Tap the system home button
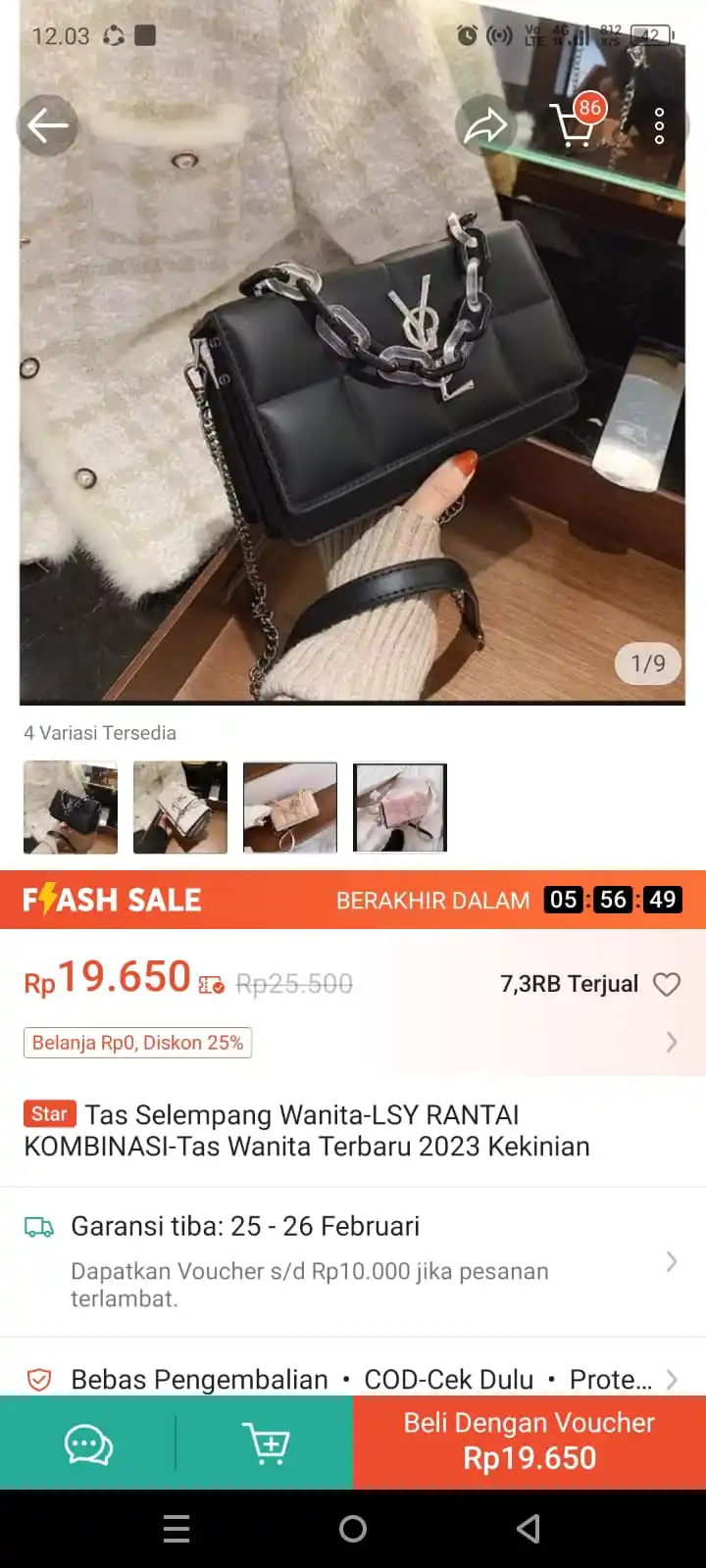 click(x=353, y=1529)
